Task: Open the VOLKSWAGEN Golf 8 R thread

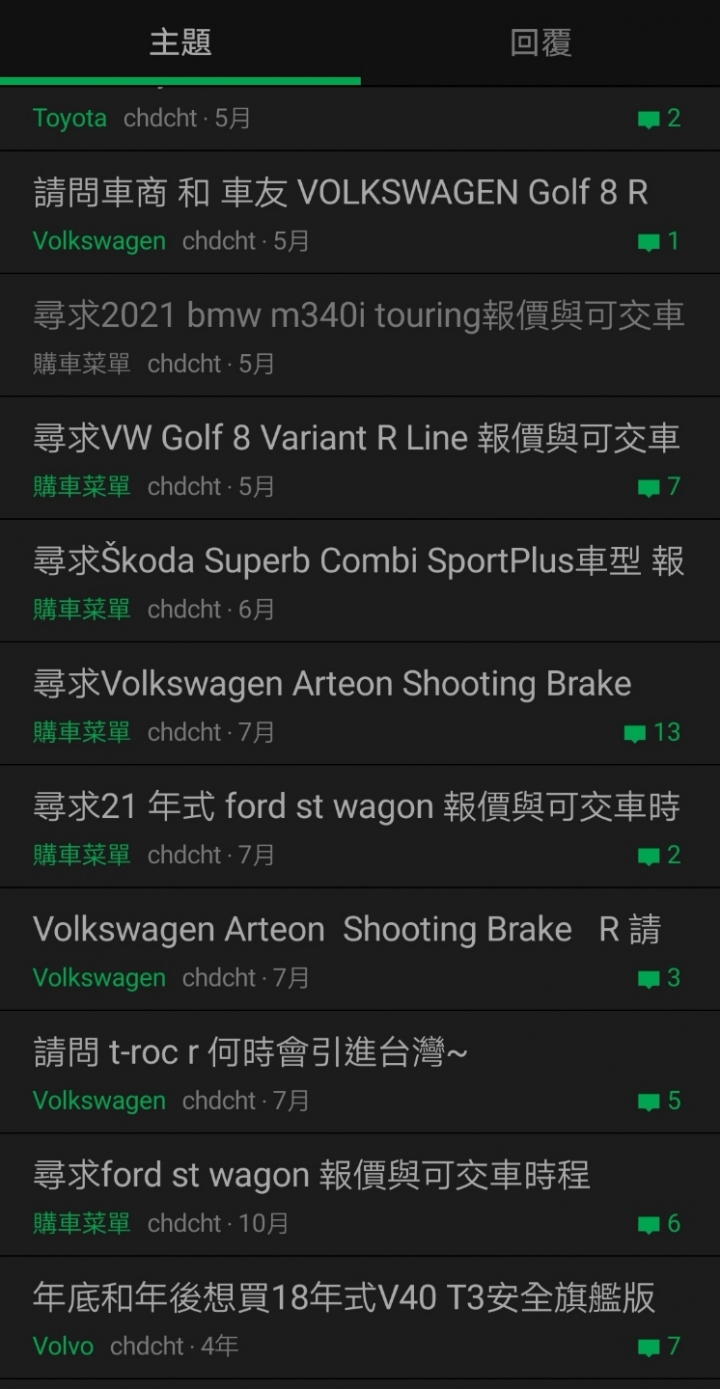Action: tap(360, 212)
